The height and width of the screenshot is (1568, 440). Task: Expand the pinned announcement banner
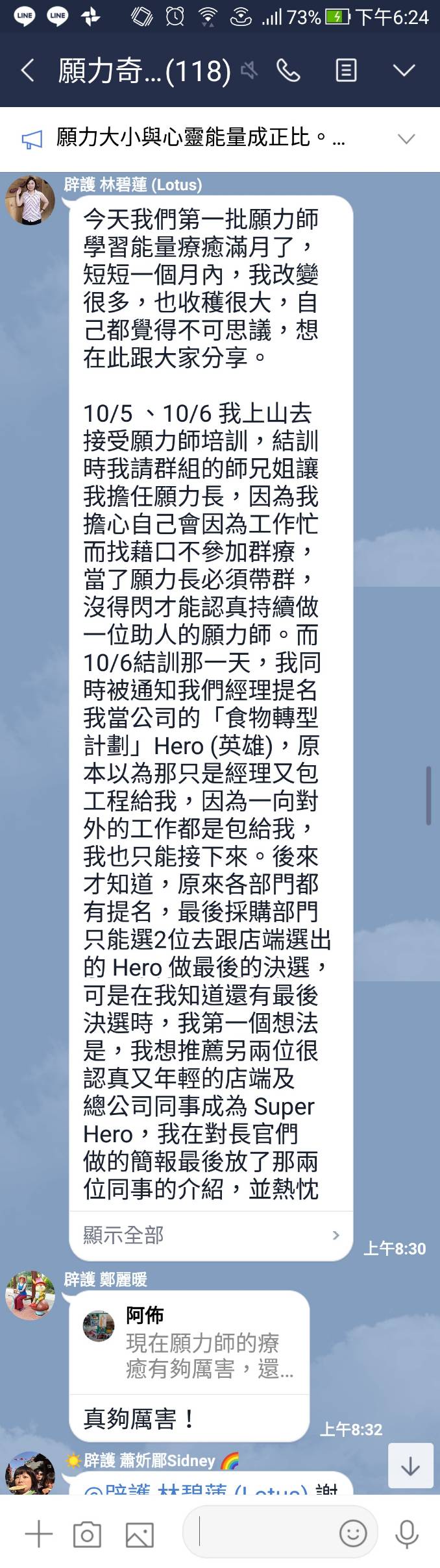406,139
